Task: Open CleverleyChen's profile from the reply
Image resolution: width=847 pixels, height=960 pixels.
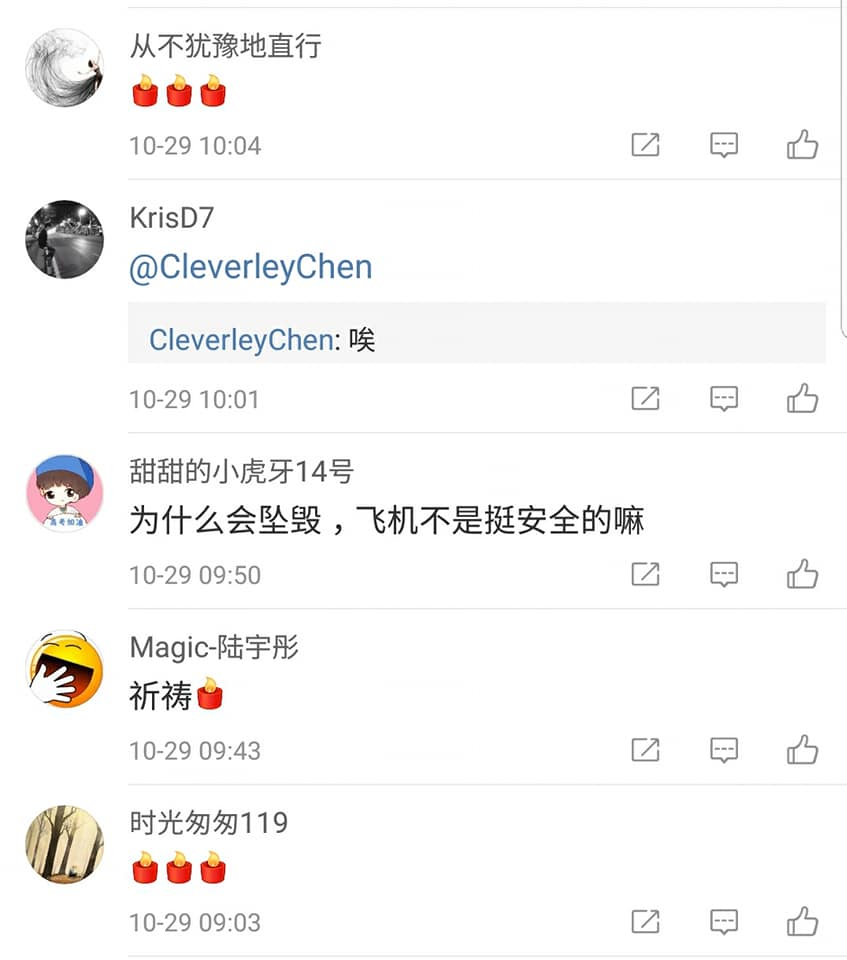Action: tap(240, 340)
